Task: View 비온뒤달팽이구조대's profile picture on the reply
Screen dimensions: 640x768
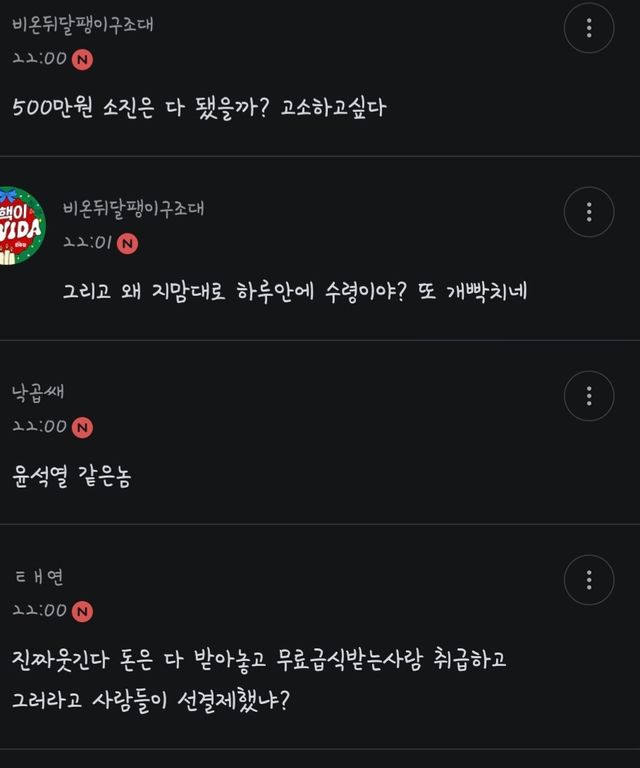Action: point(21,226)
